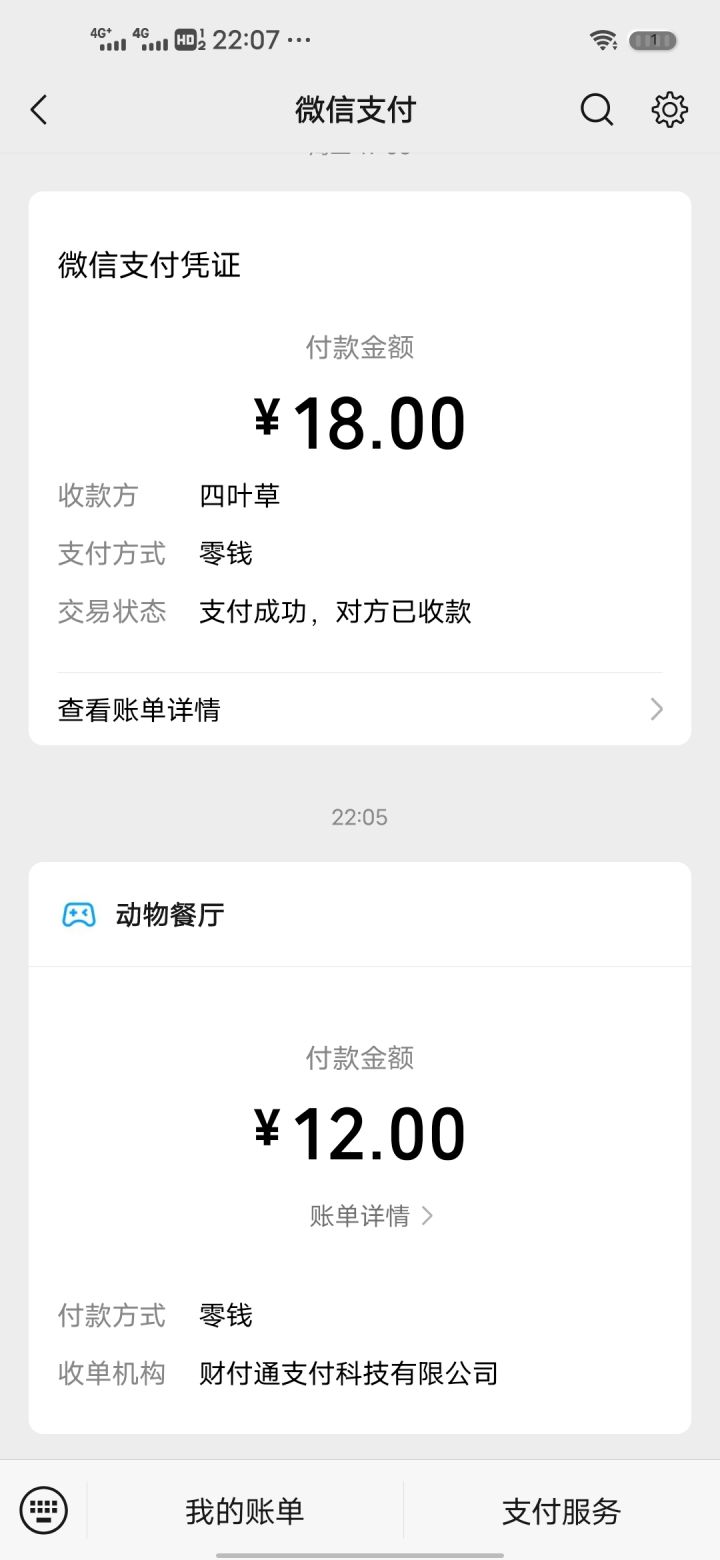720x1560 pixels.
Task: Open search from the title bar
Action: (x=597, y=110)
